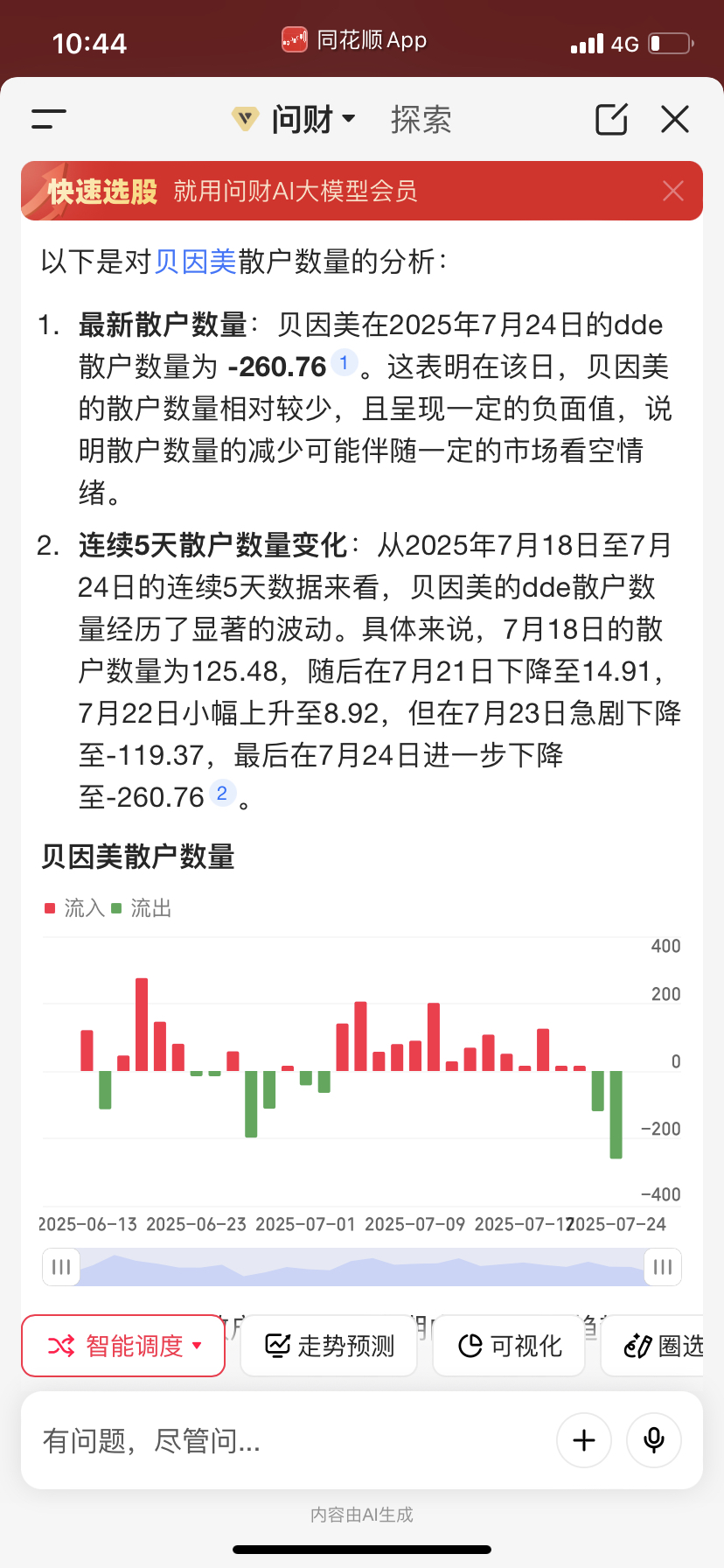Open the 贝因美 stock link
The width and height of the screenshot is (724, 1568).
[x=196, y=261]
